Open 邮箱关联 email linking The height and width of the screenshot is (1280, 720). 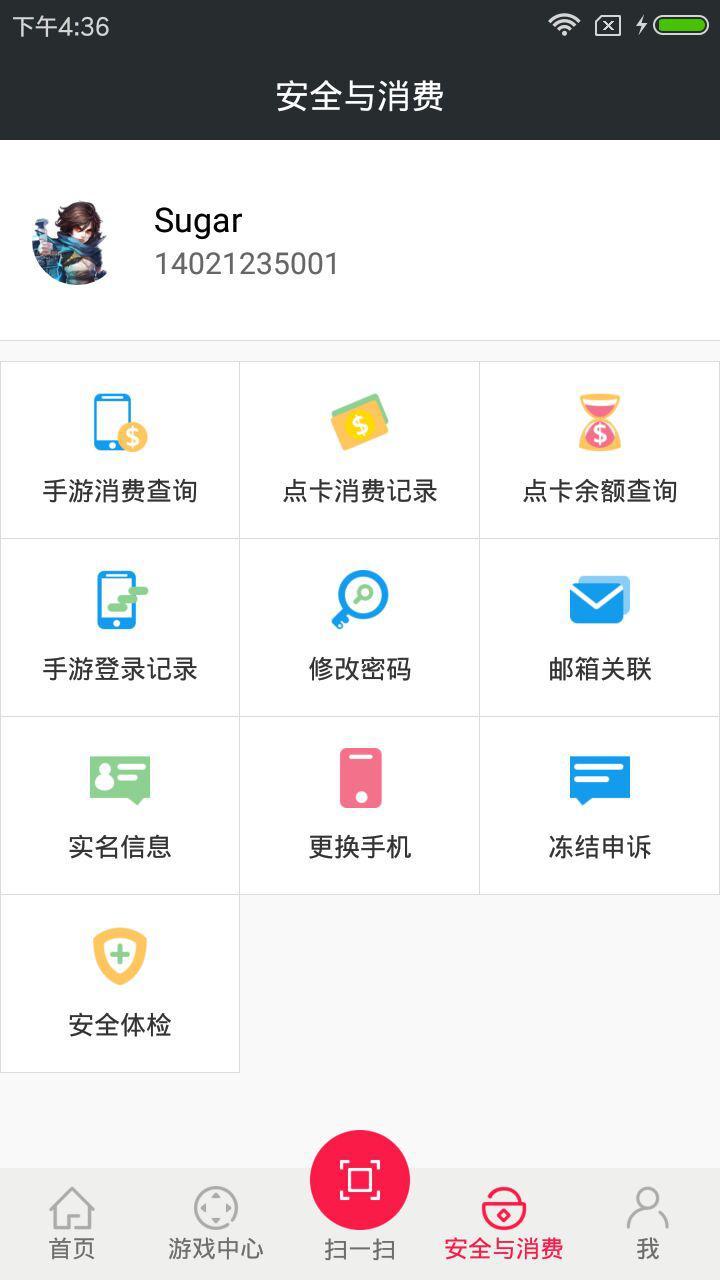click(x=600, y=628)
